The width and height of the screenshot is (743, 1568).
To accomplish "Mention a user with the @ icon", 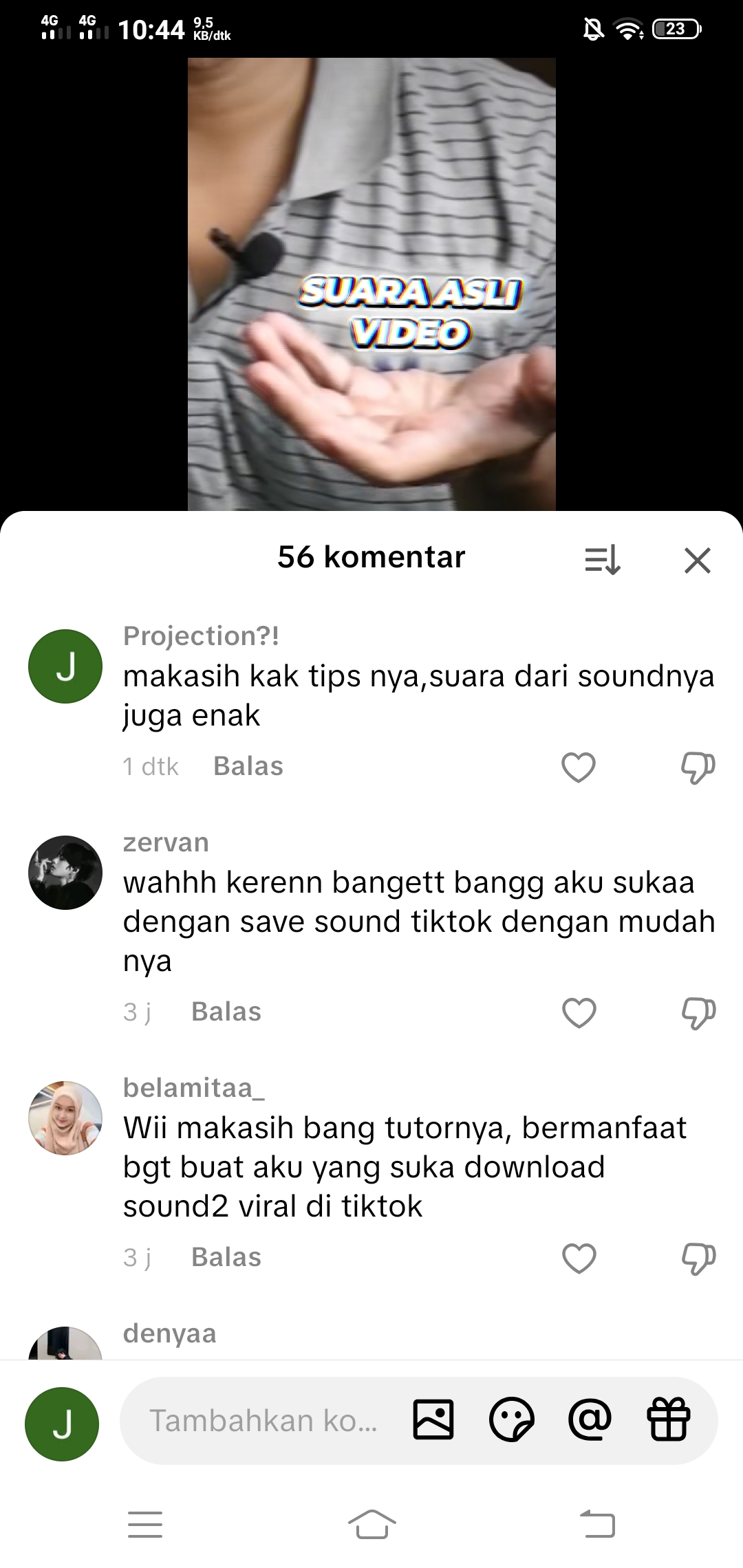I will 590,1419.
